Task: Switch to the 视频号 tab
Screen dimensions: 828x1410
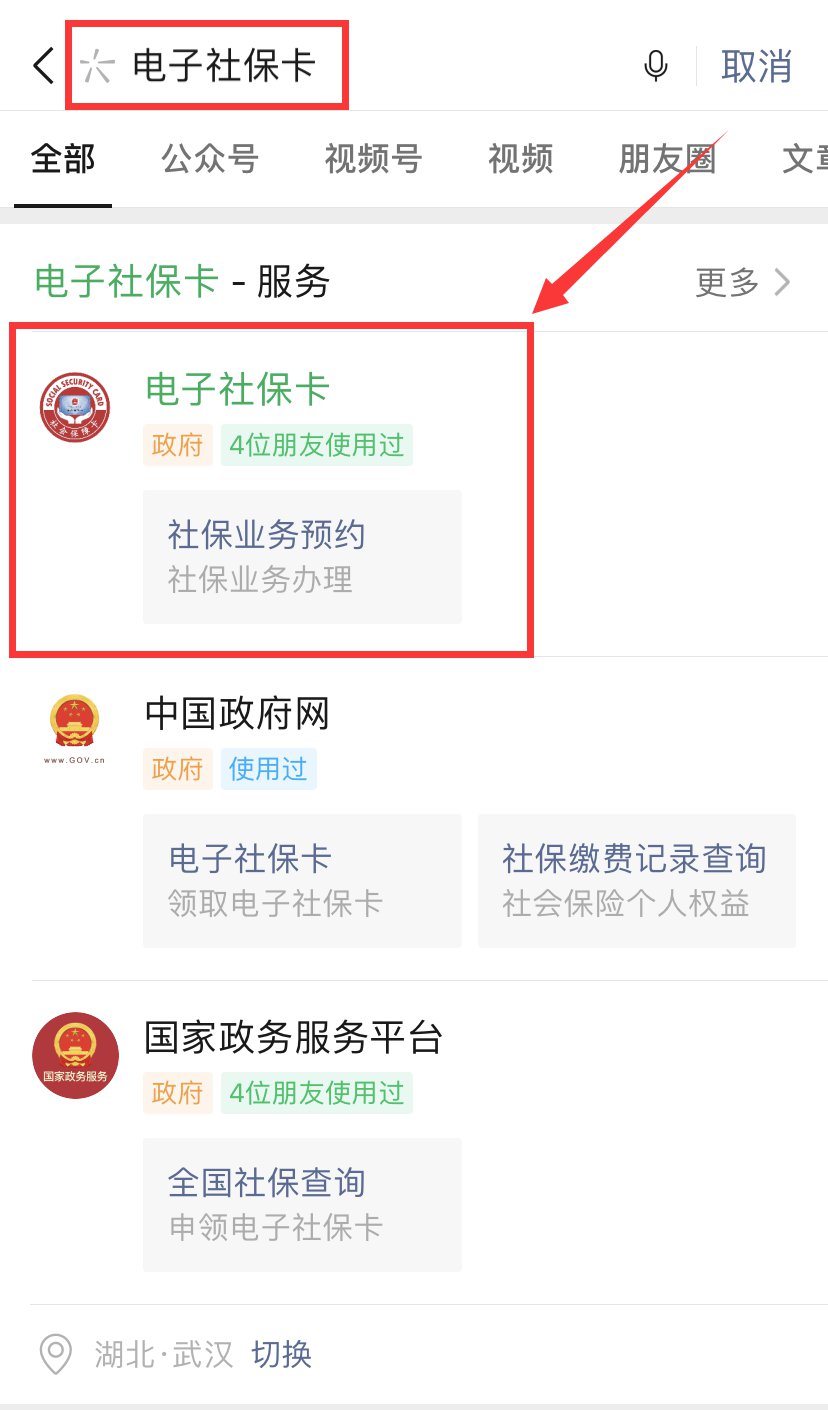Action: pos(373,159)
